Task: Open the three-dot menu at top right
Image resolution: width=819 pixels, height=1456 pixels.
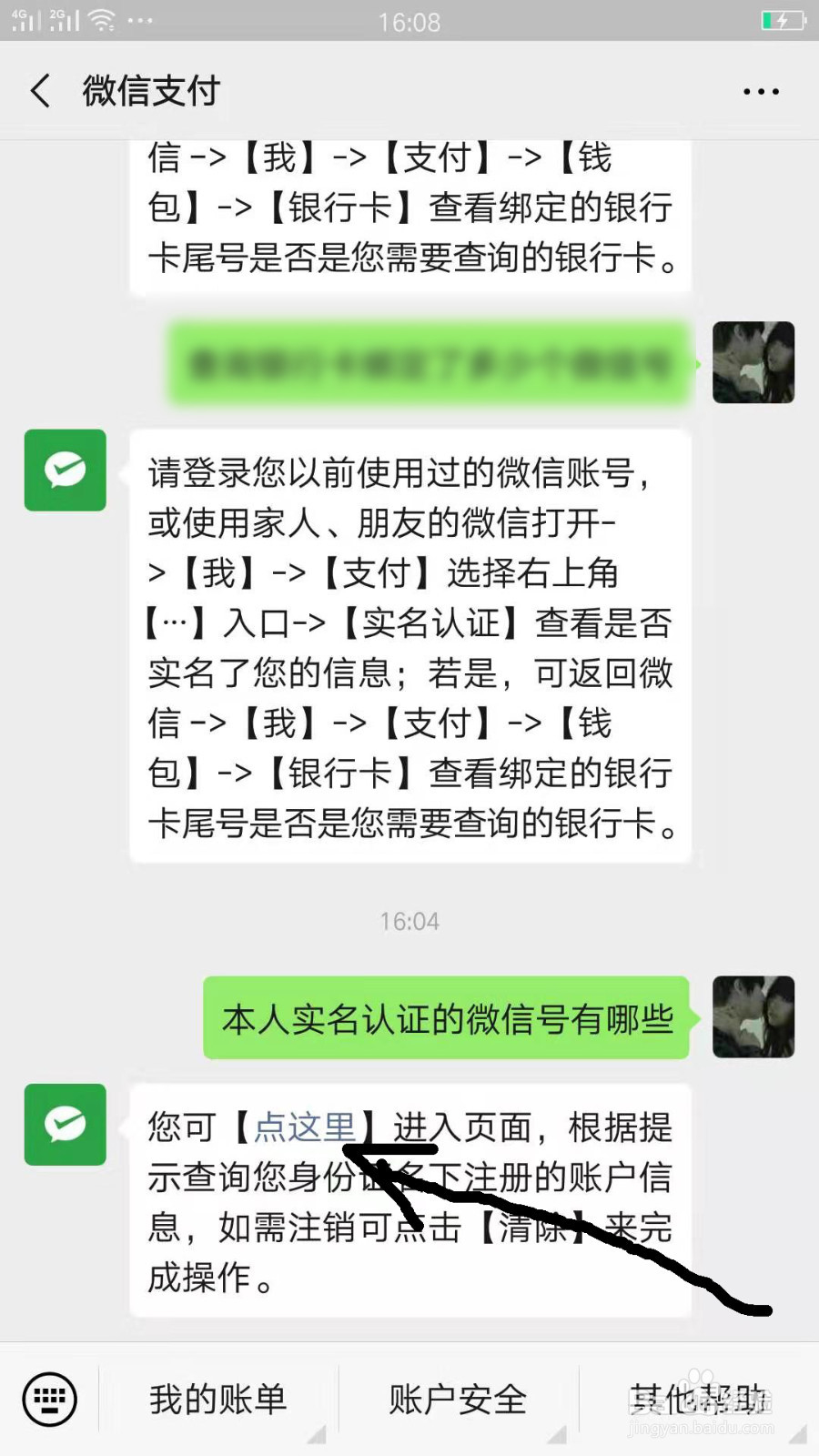Action: 760,91
